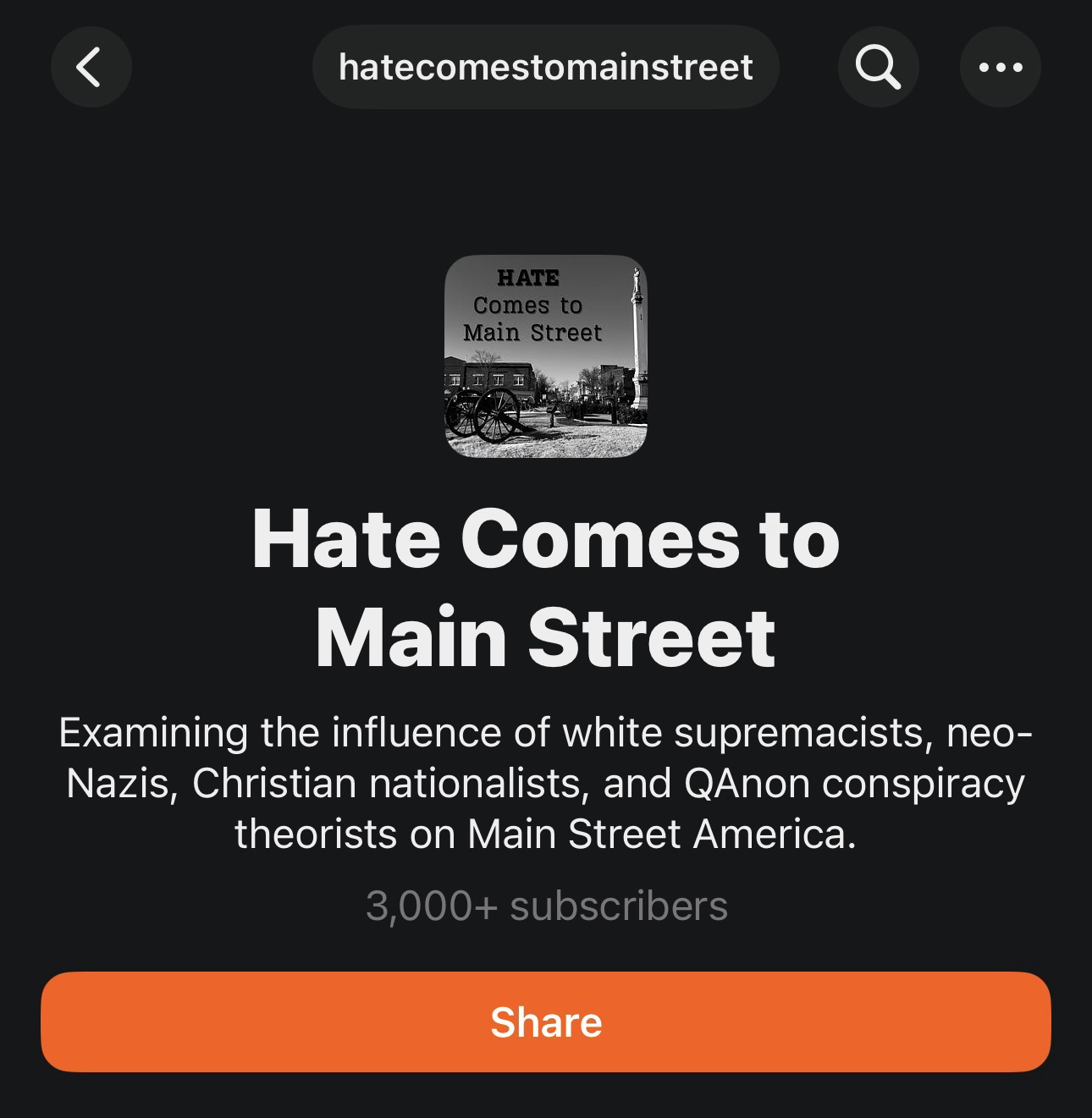Share Hate Comes to Main Street
The height and width of the screenshot is (1118, 1092).
[545, 1022]
